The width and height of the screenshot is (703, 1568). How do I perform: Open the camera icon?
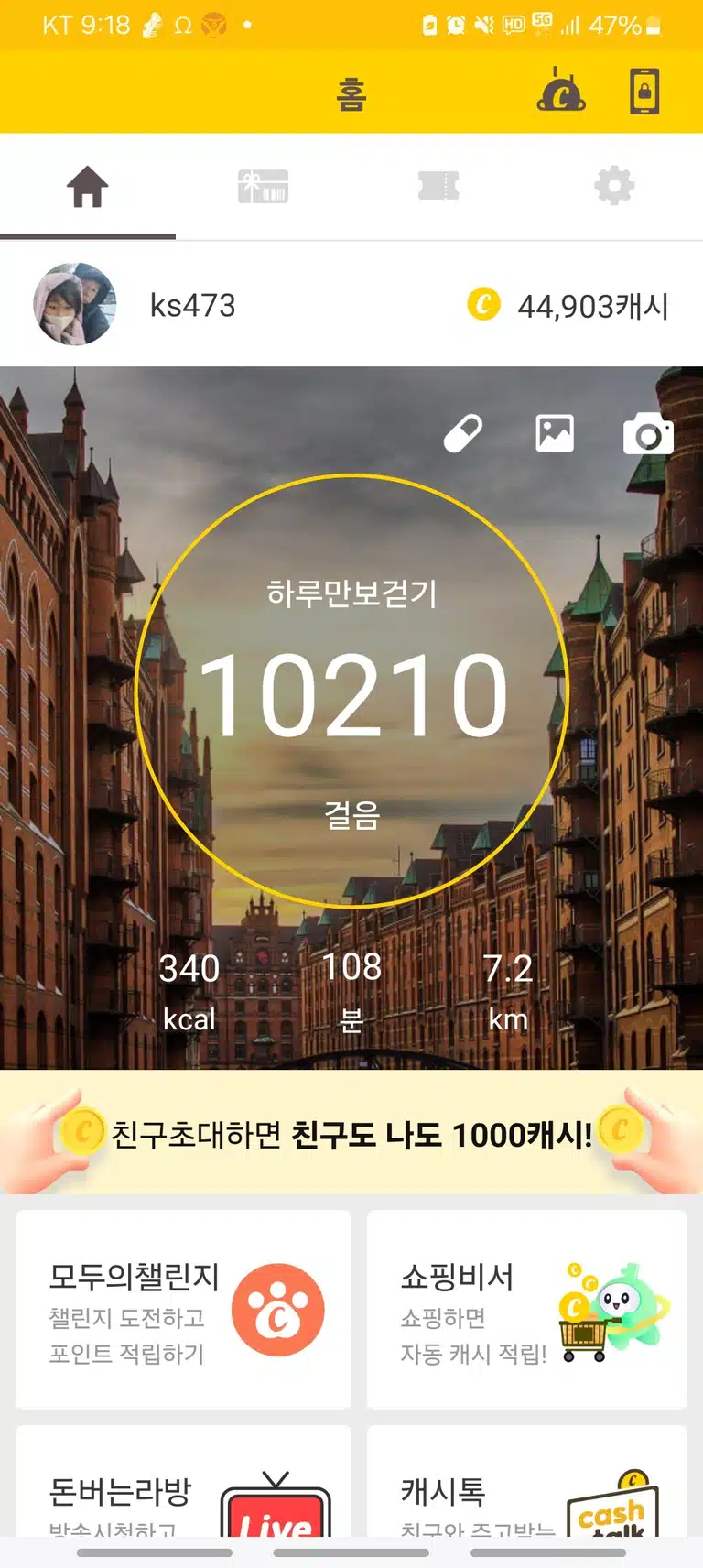(x=648, y=433)
